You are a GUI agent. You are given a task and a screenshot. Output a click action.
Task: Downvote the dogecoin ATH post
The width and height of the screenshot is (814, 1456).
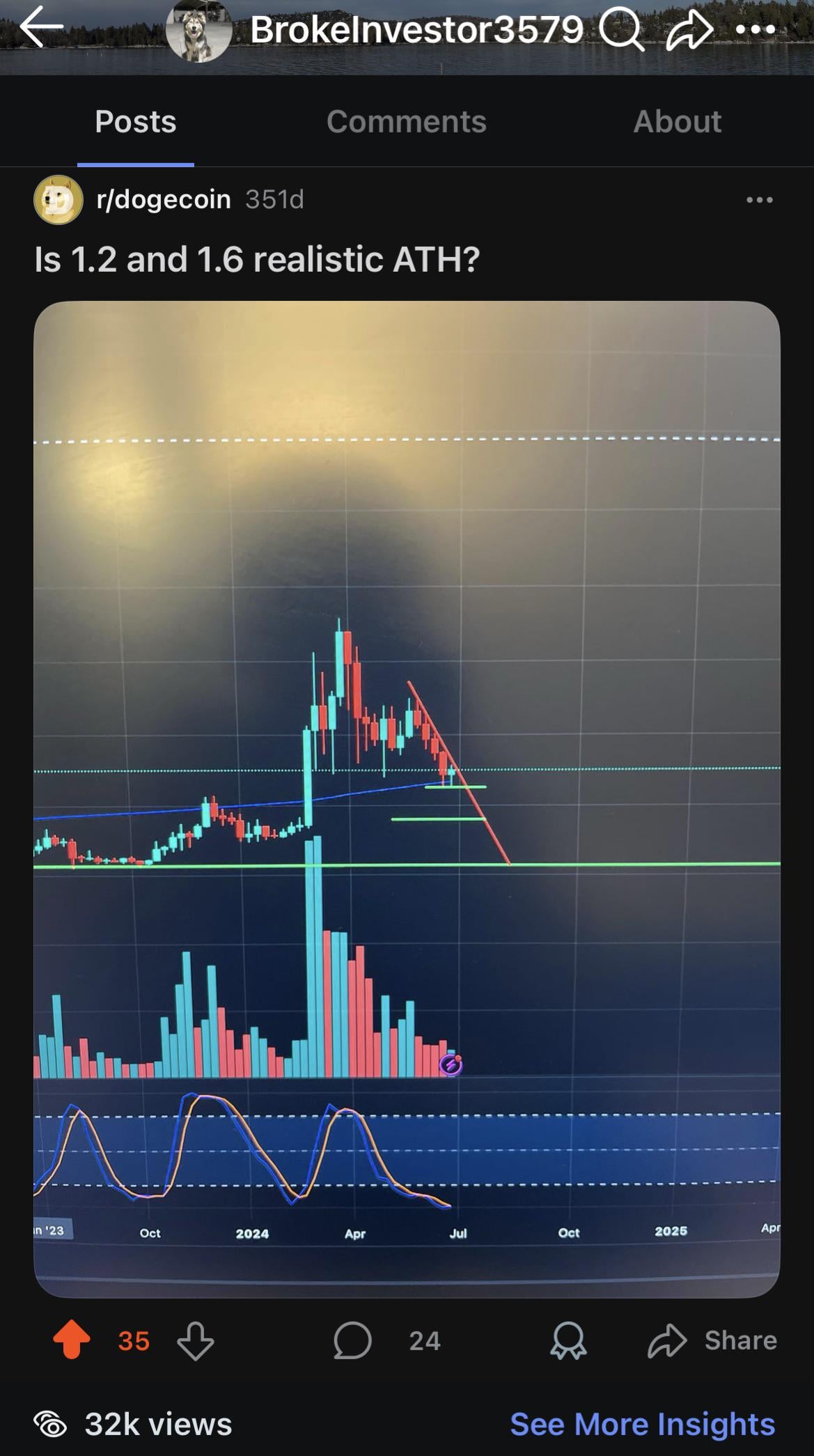(x=196, y=1340)
